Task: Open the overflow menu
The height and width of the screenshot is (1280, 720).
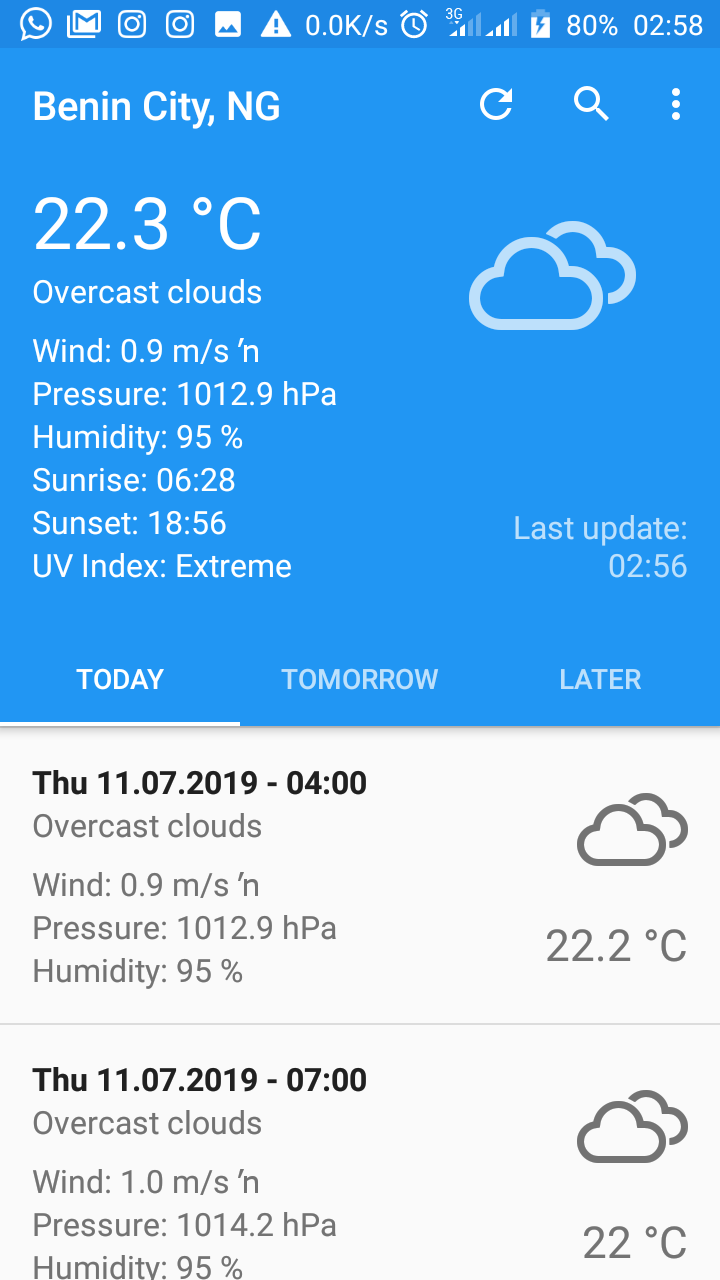Action: [x=676, y=104]
